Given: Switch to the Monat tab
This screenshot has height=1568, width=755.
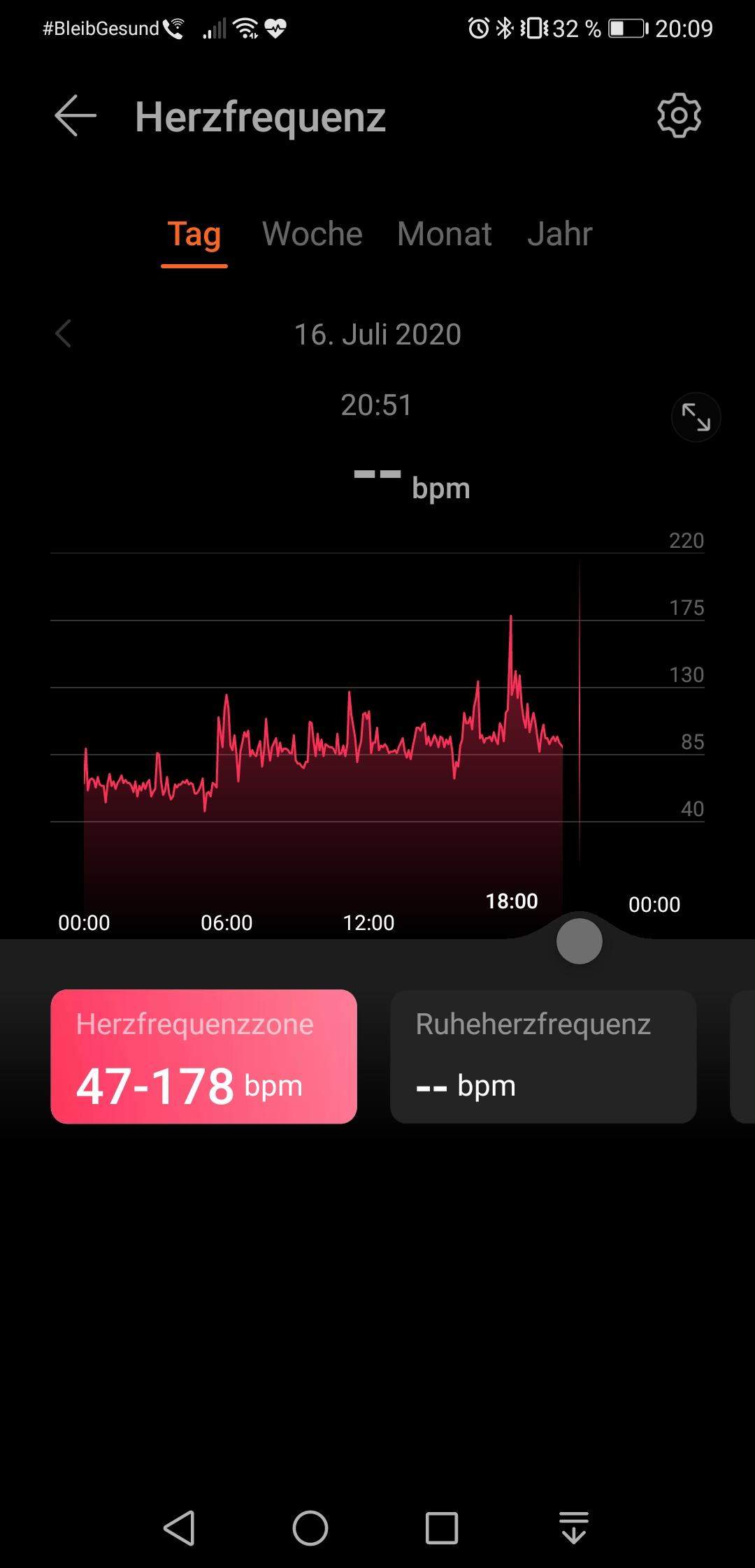Looking at the screenshot, I should point(444,234).
